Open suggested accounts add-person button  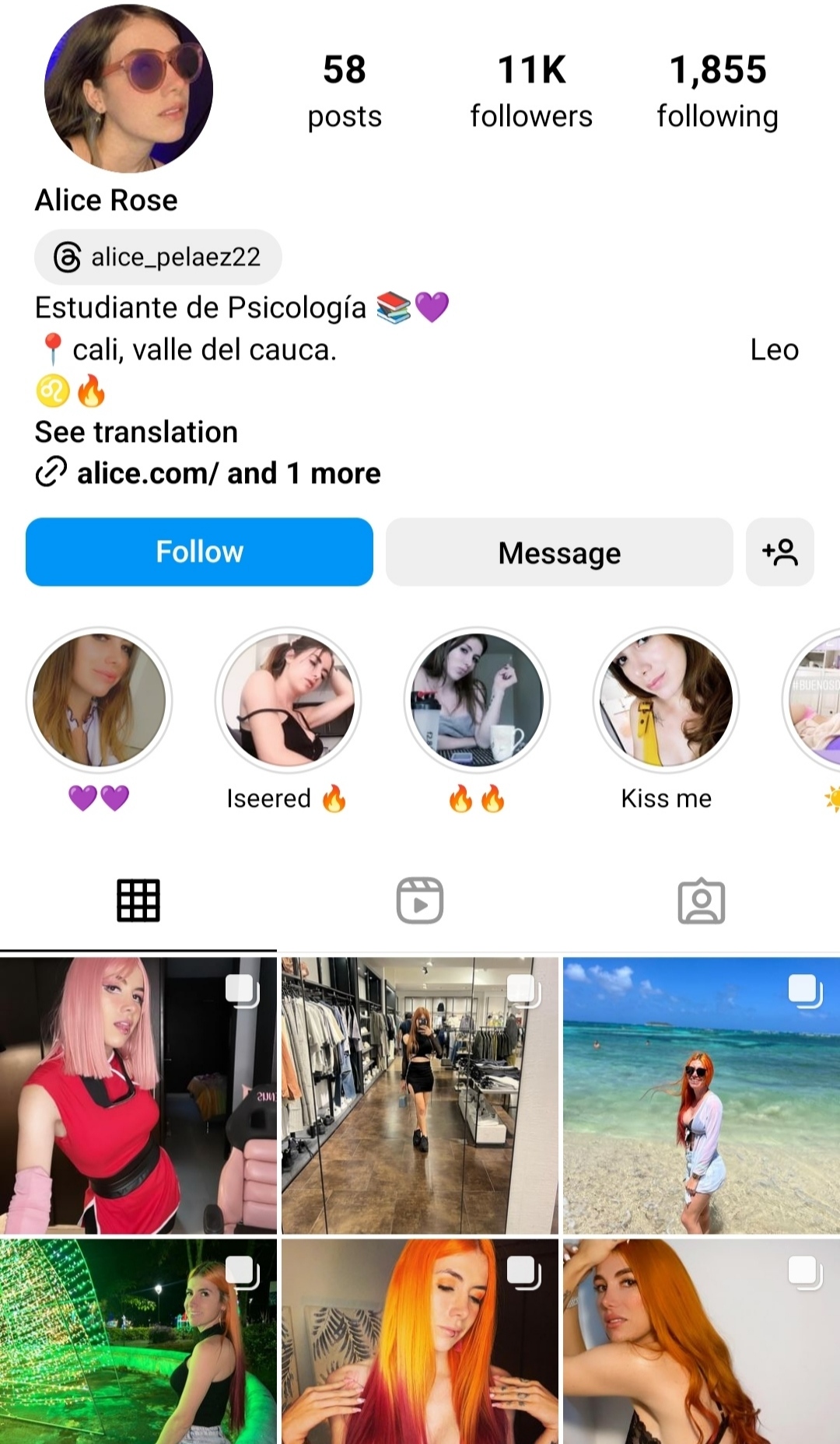point(779,552)
